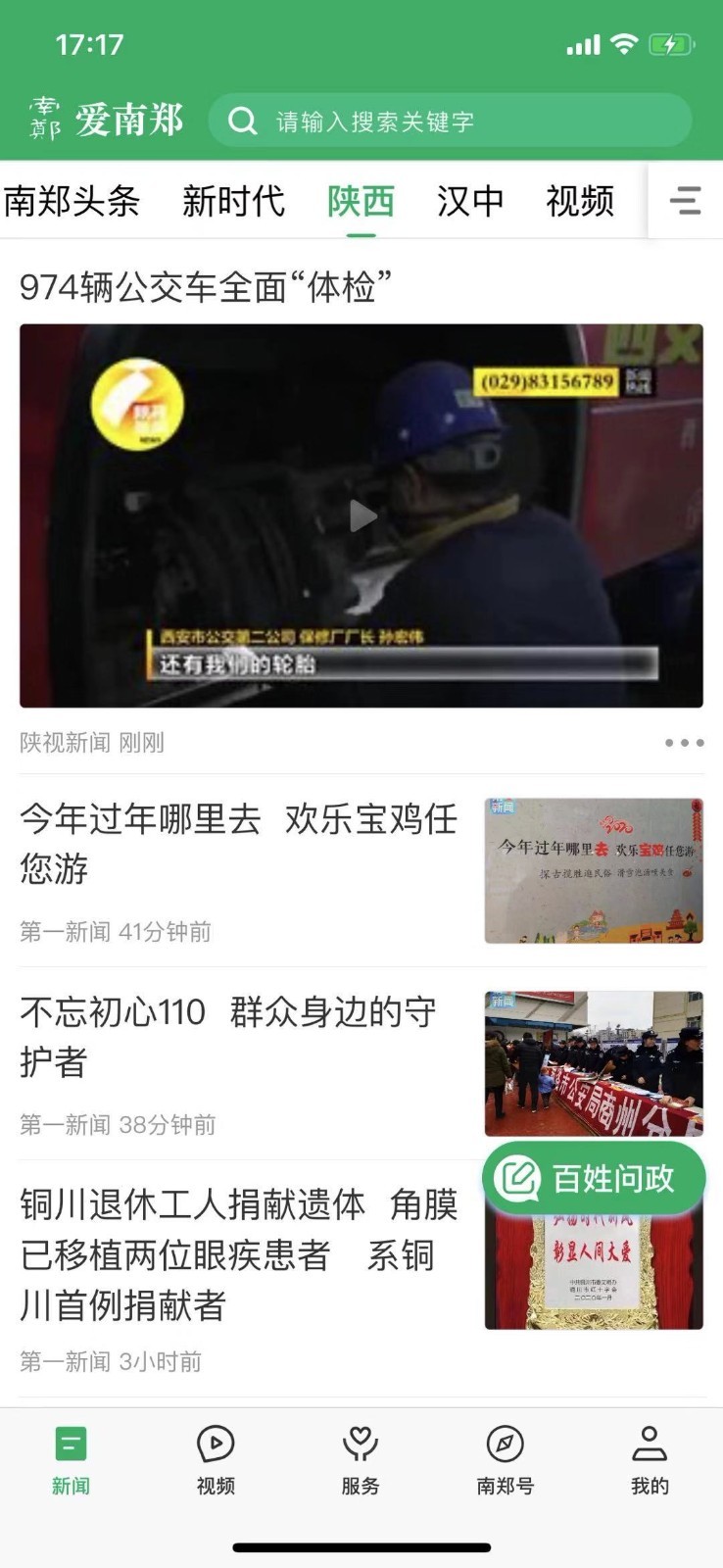This screenshot has width=723, height=1568.
Task: Select the 南郑头条 channel
Action: click(x=73, y=201)
